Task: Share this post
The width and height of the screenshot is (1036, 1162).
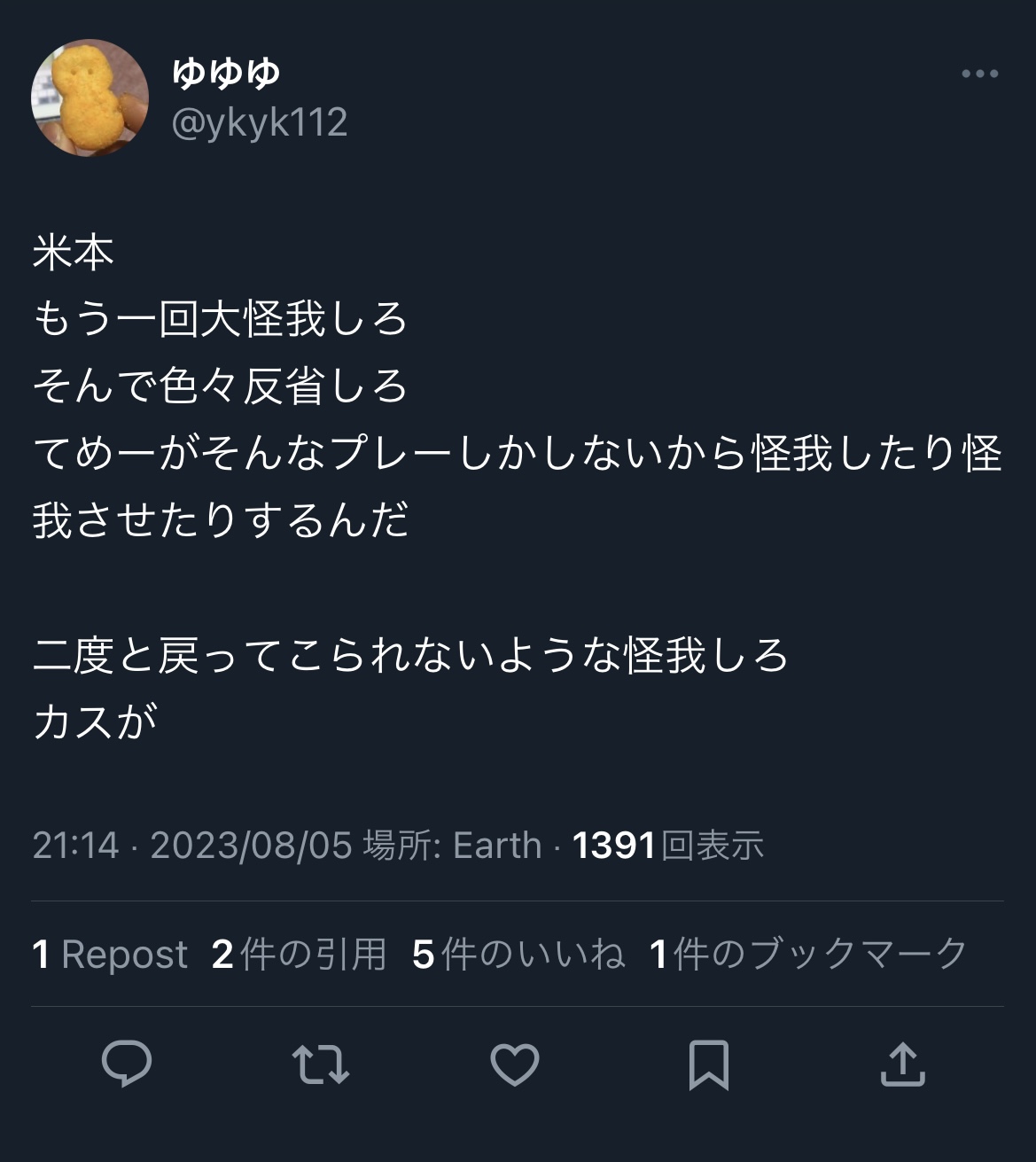Action: pos(902,1064)
